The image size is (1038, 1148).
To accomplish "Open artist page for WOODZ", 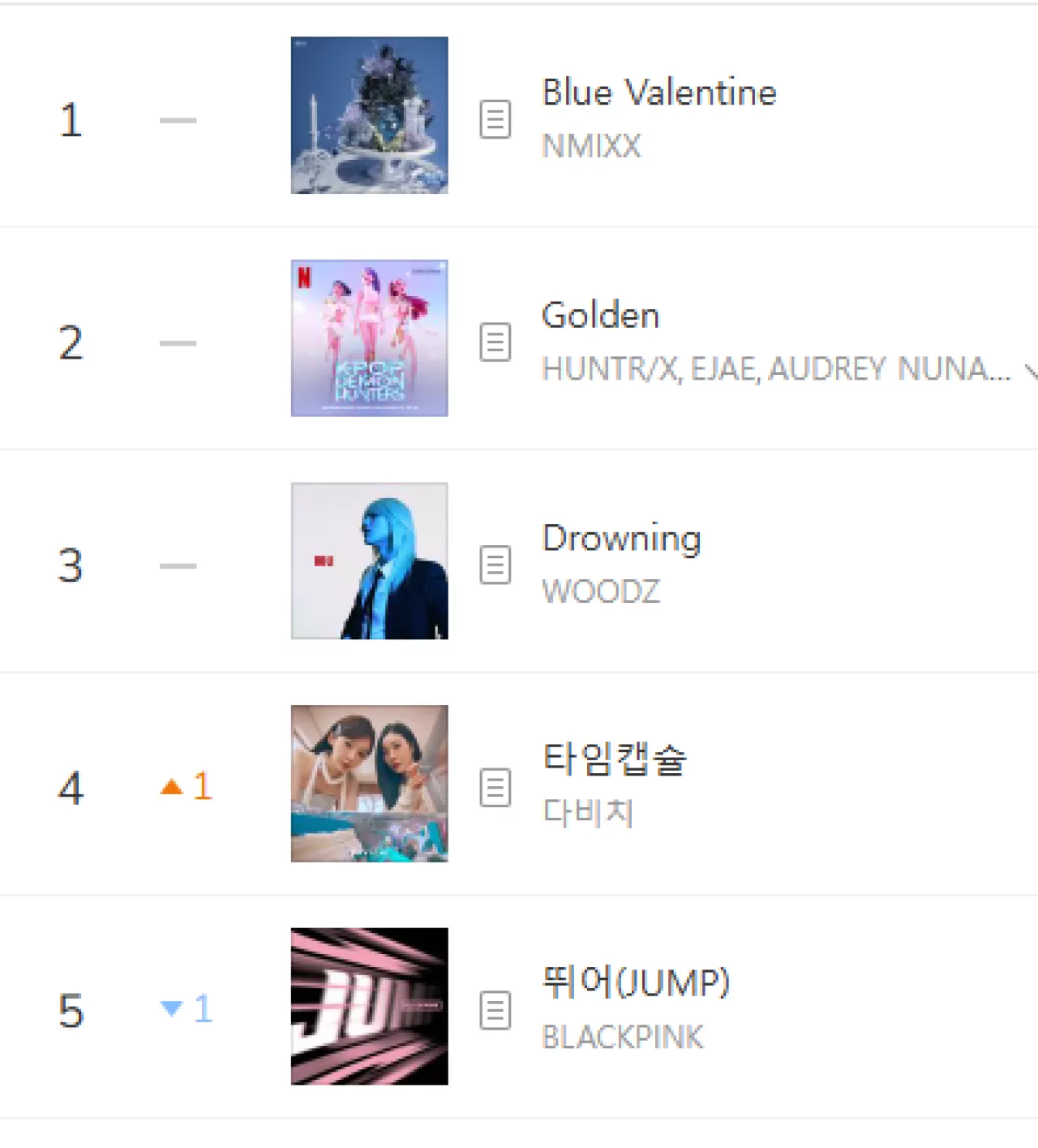I will pos(601,591).
